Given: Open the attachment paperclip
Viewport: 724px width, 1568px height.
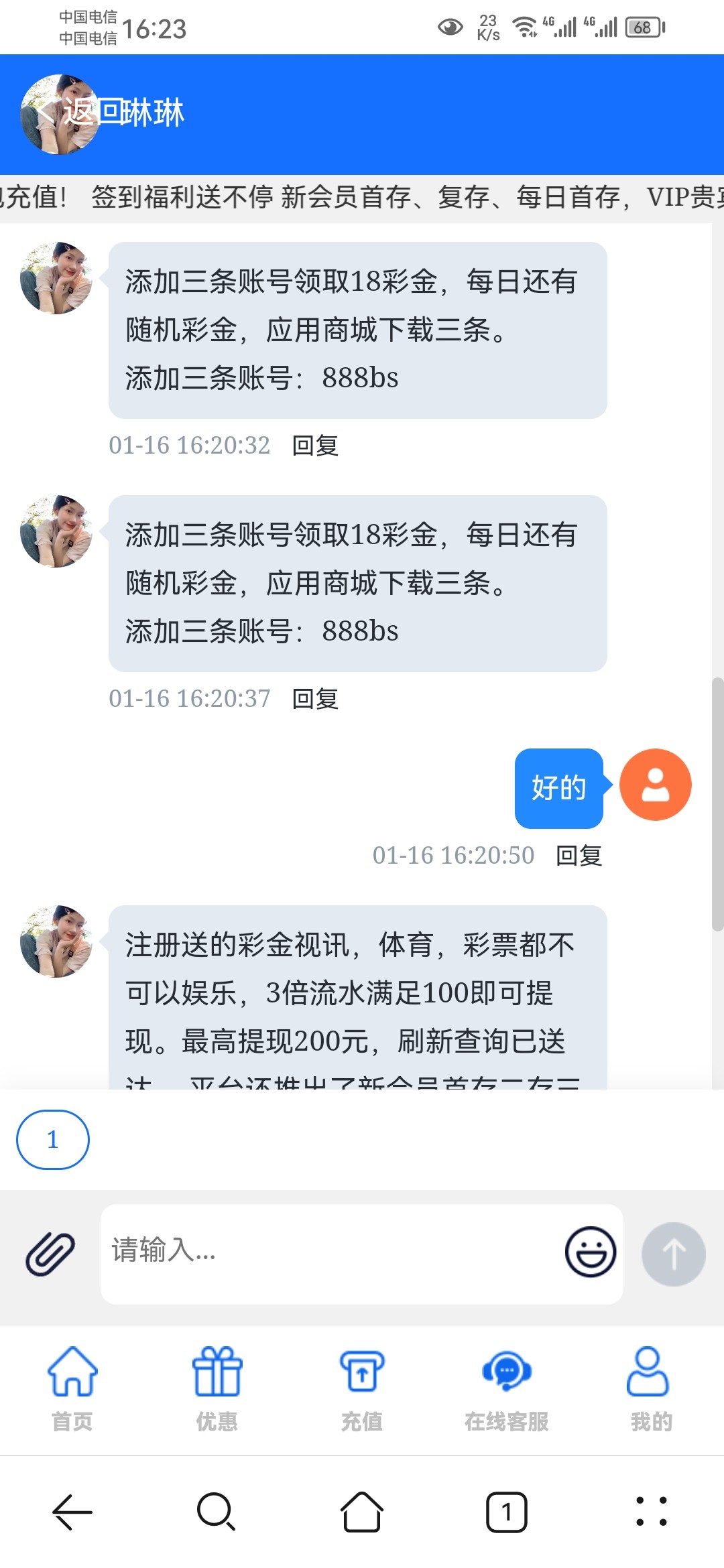Looking at the screenshot, I should coord(50,1253).
